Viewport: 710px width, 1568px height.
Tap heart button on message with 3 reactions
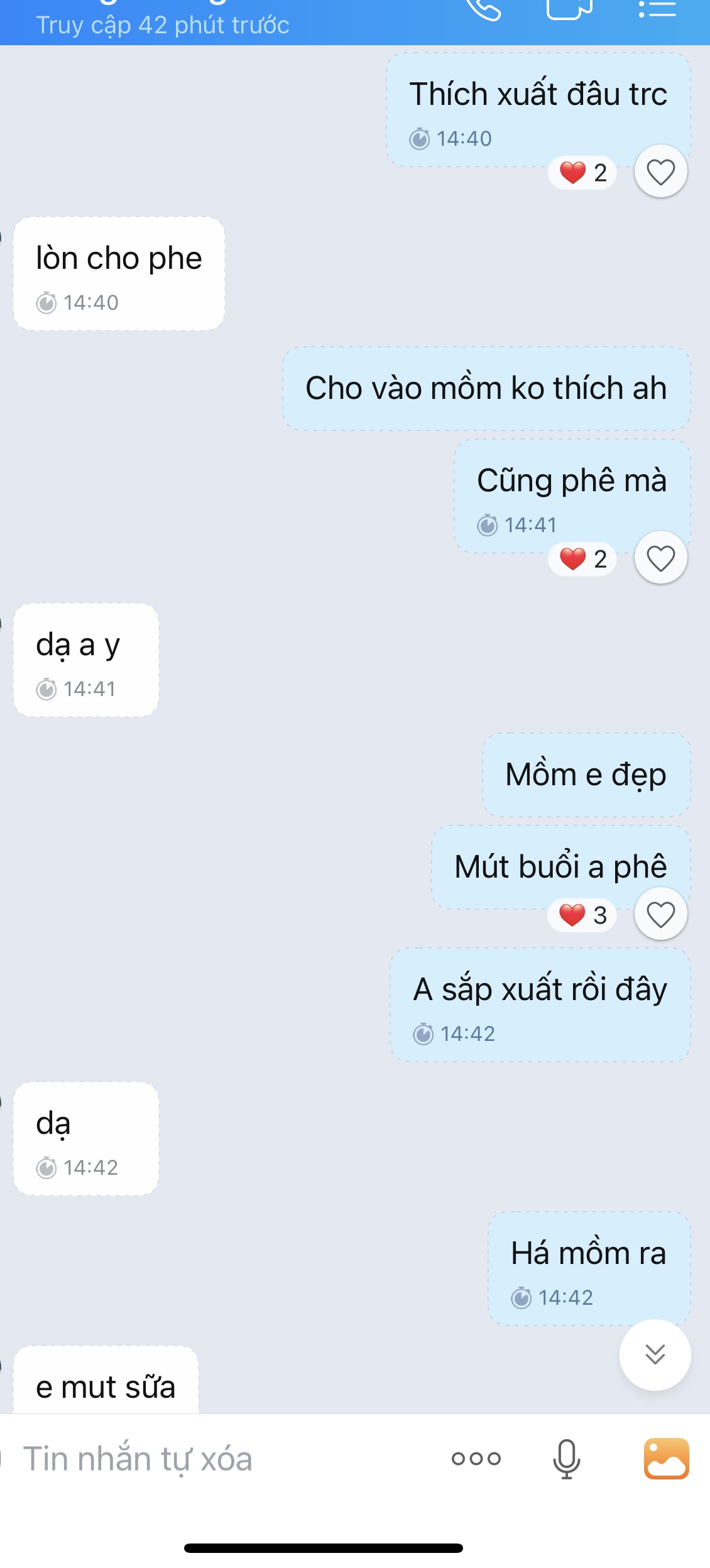[660, 914]
